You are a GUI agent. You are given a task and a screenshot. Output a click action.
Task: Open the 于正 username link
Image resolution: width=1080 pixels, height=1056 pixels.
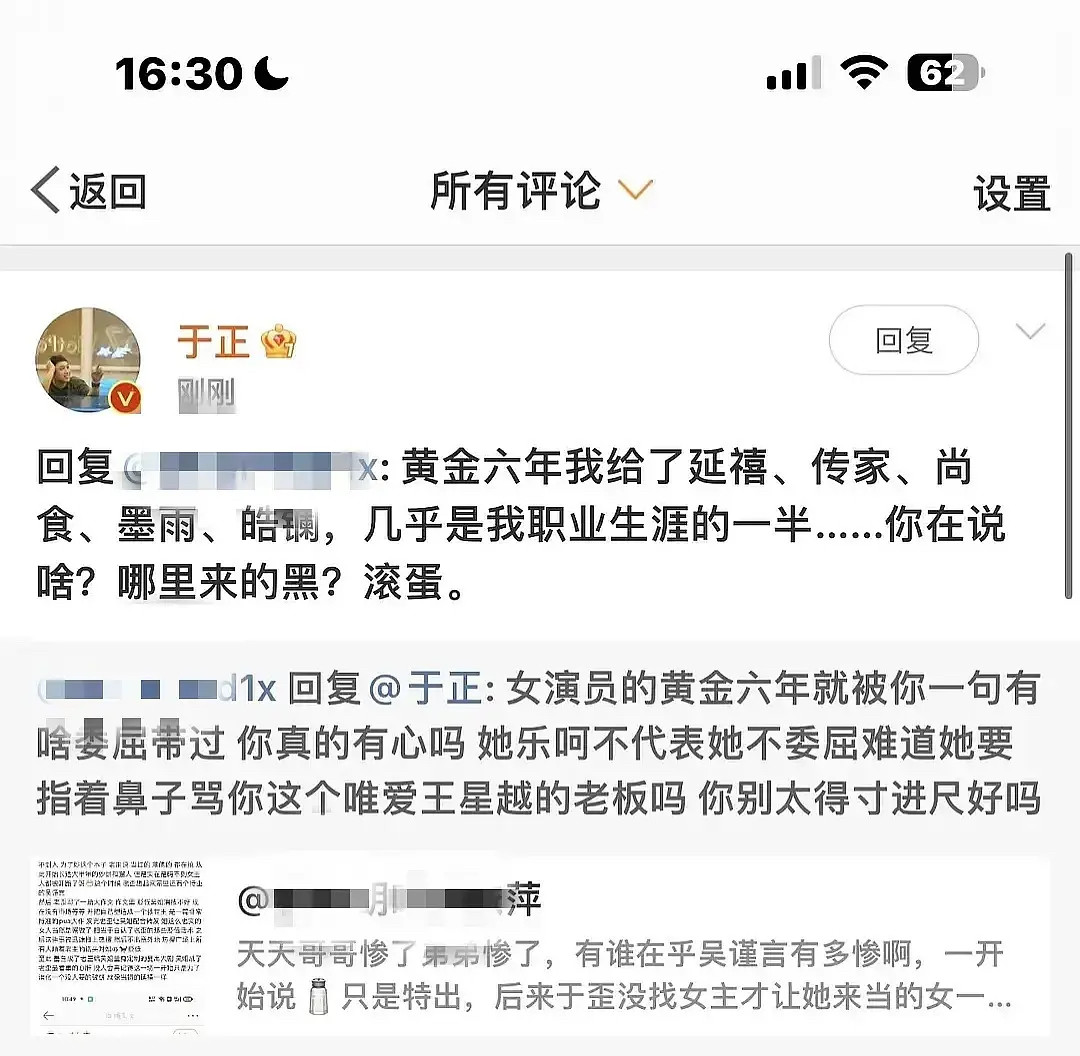(x=214, y=341)
